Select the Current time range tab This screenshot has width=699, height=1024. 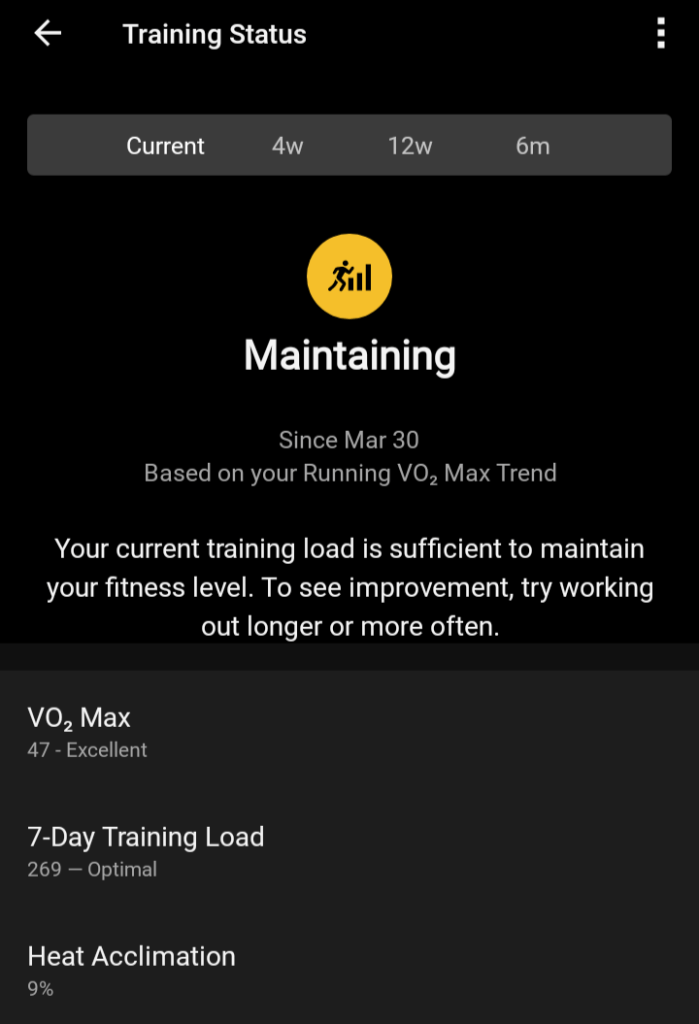(x=165, y=146)
